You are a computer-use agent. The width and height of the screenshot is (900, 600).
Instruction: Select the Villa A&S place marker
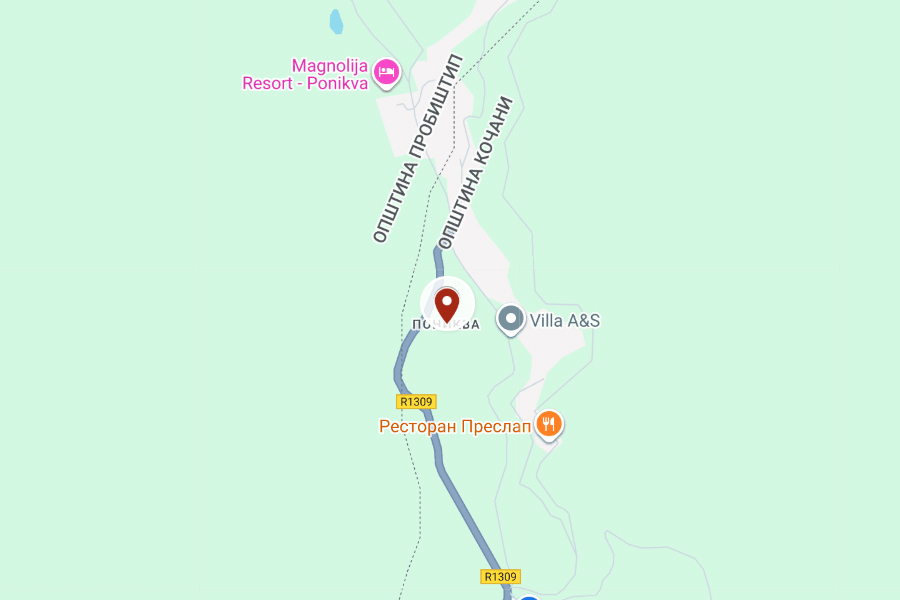[x=511, y=320]
